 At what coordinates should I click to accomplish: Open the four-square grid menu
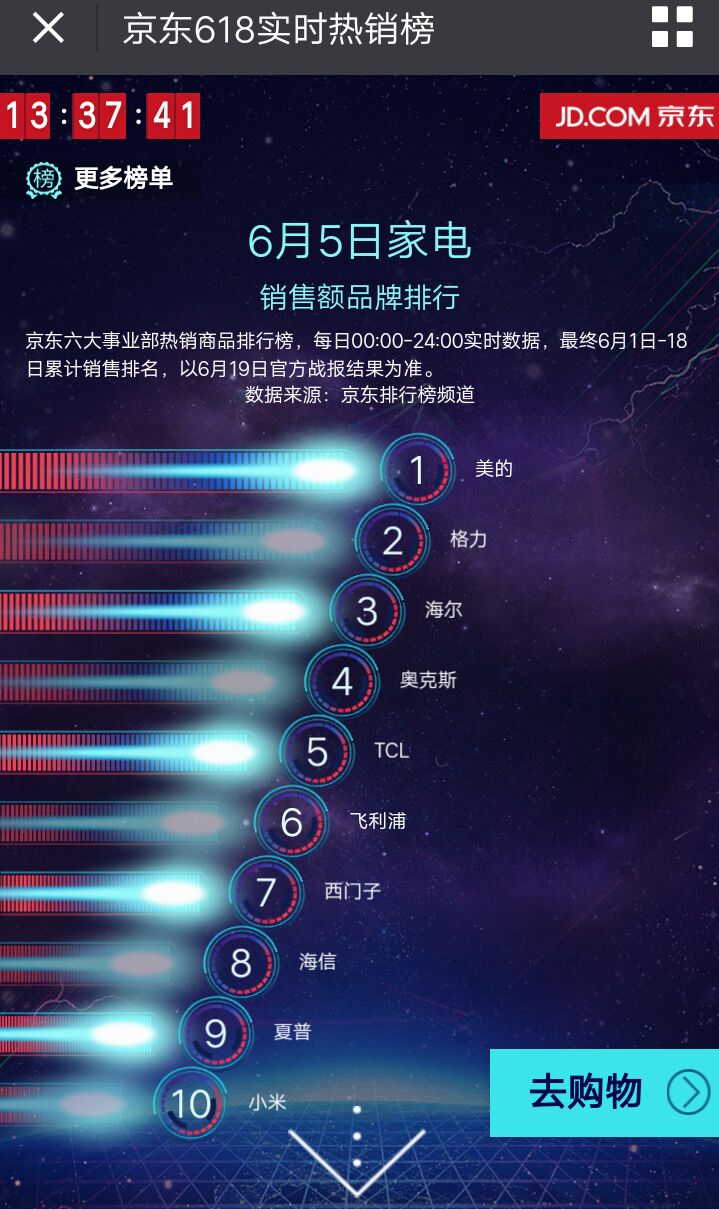click(x=672, y=27)
